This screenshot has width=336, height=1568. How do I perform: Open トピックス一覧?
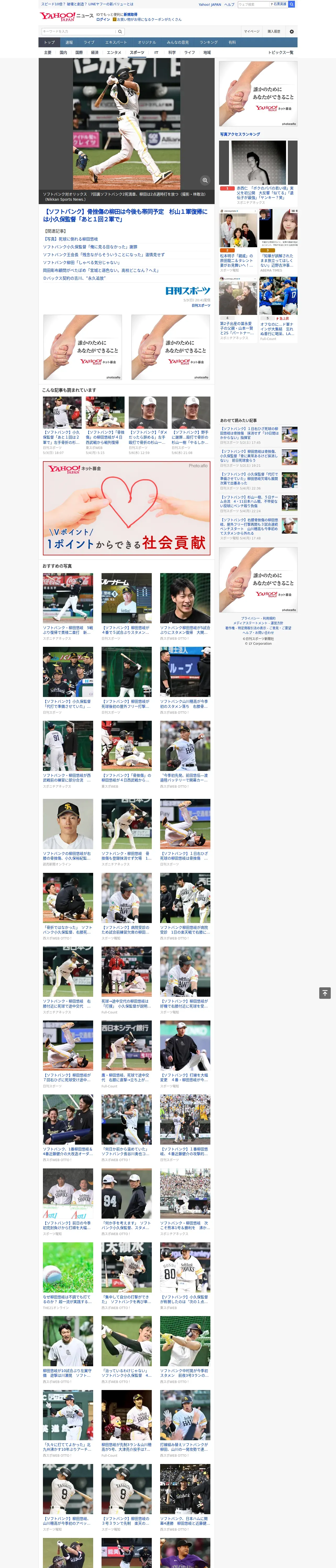[x=281, y=52]
